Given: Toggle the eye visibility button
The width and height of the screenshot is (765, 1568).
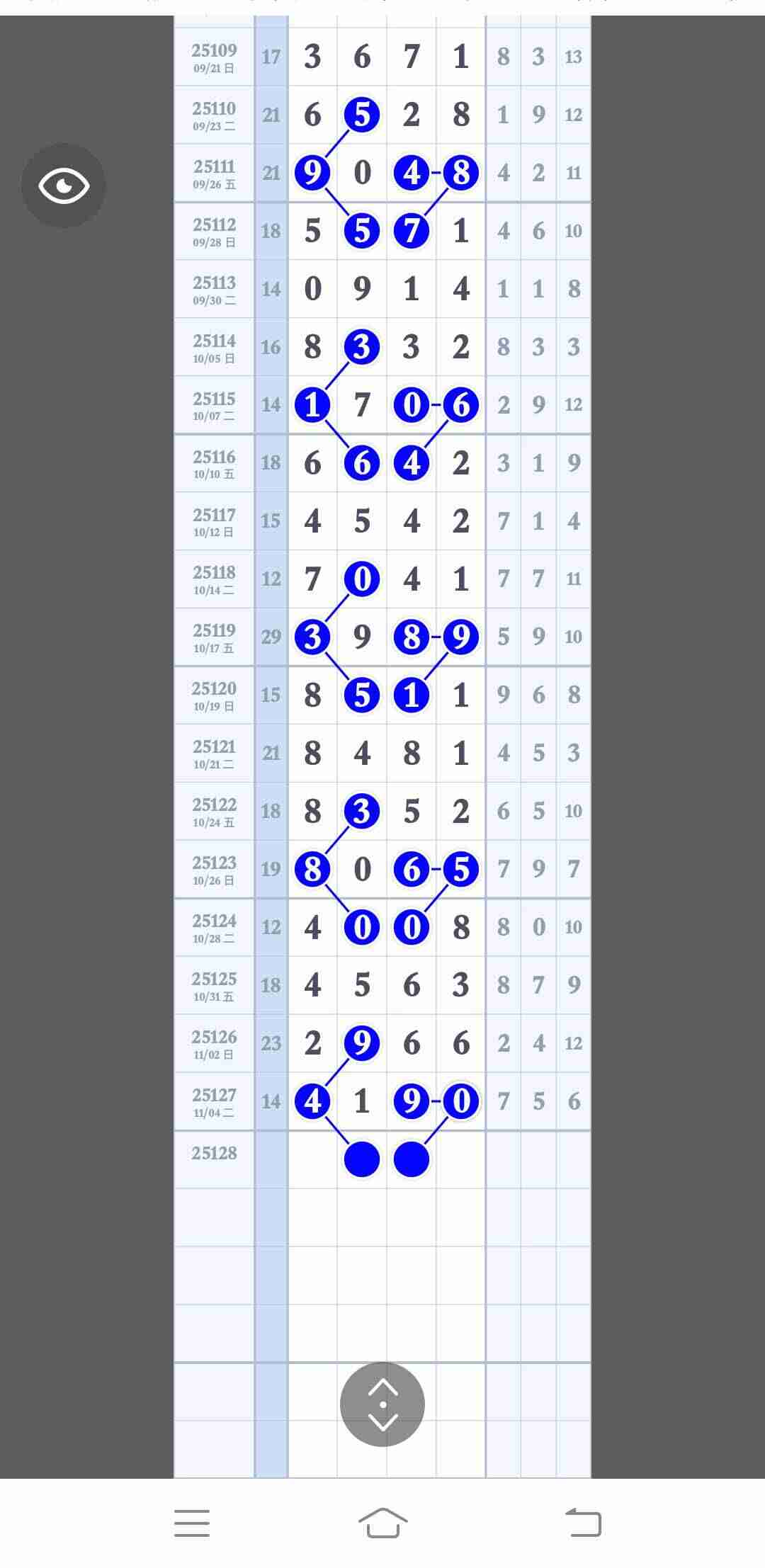Looking at the screenshot, I should pos(64,186).
